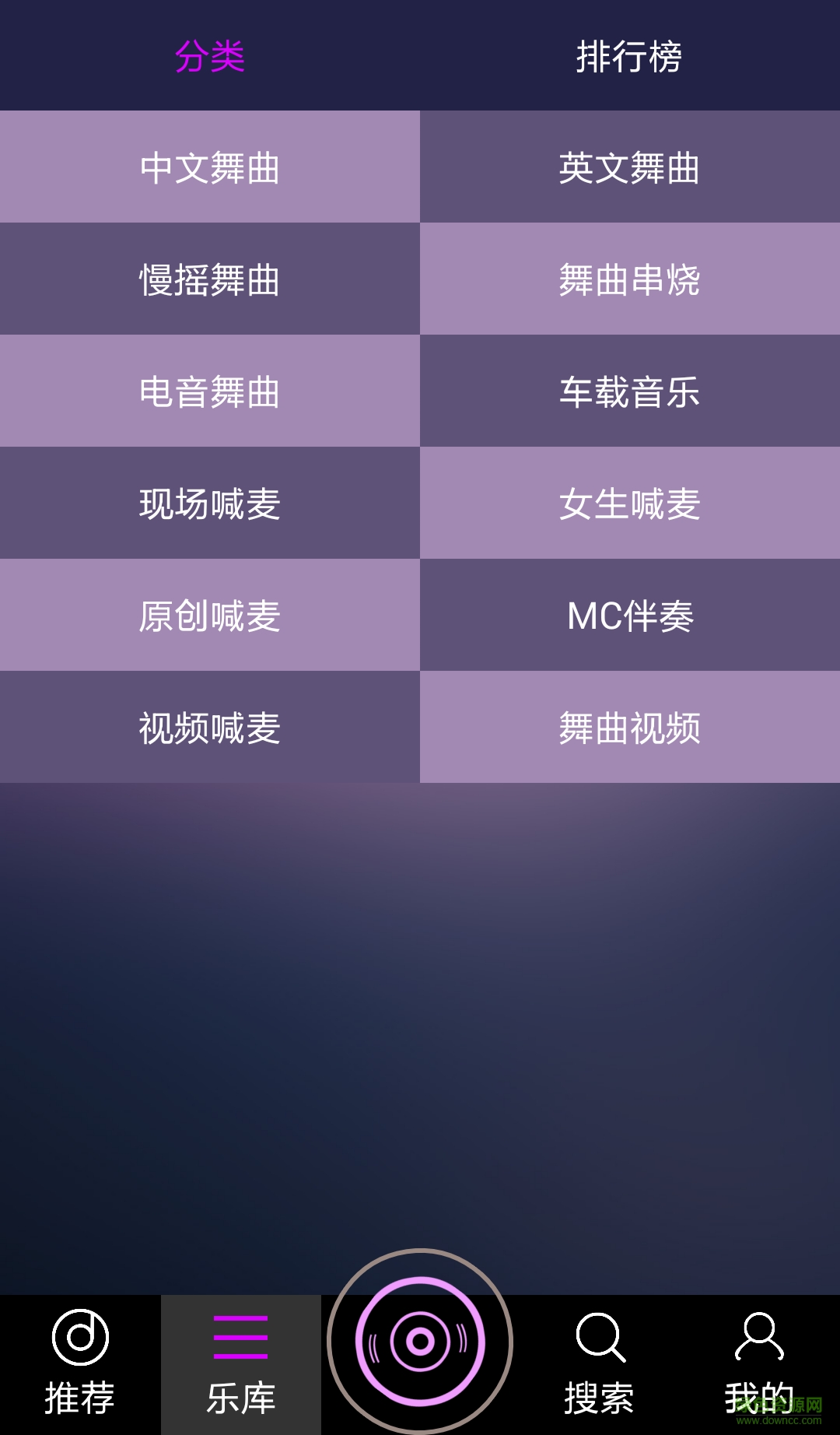Switch to the 排行榜 tab
This screenshot has width=840, height=1435.
pos(629,56)
